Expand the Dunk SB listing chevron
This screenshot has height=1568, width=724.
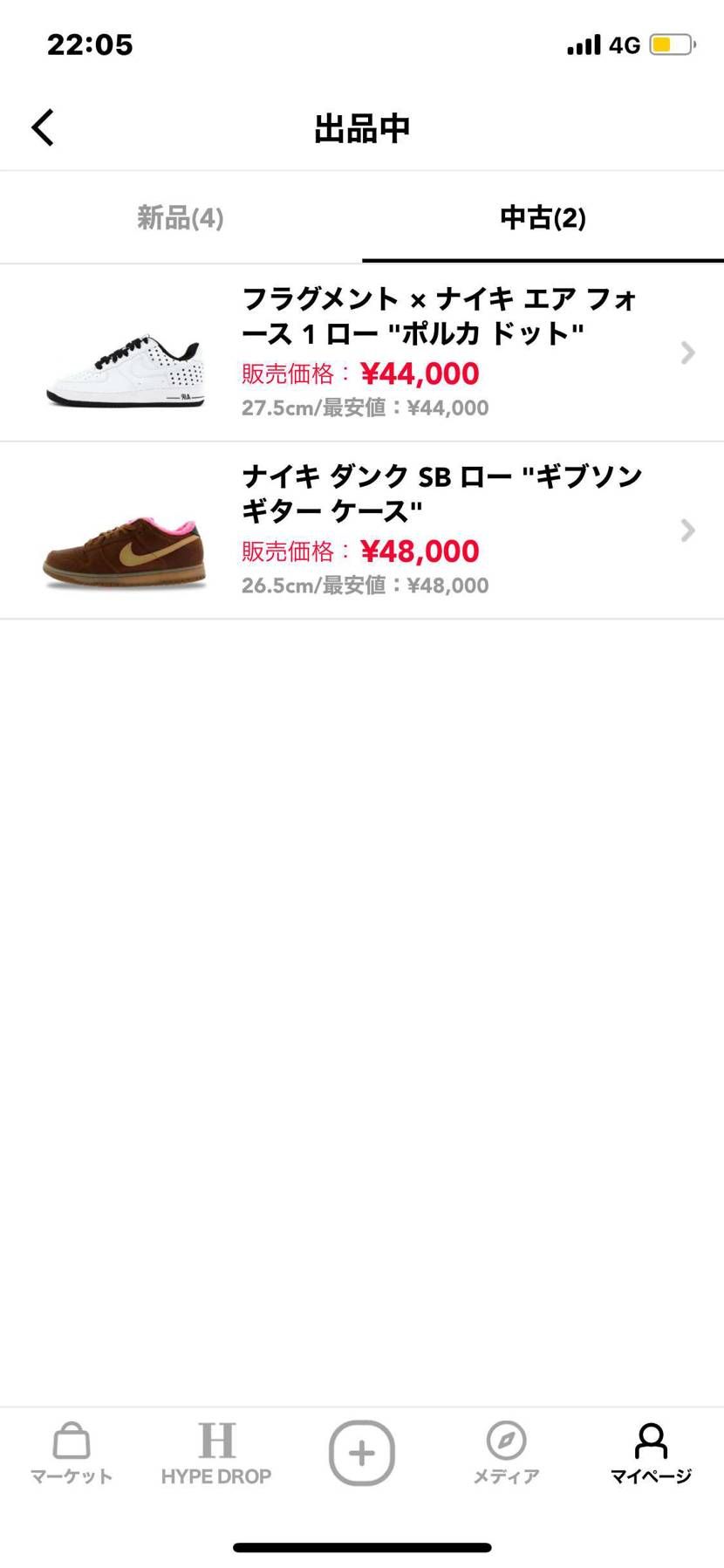688,531
